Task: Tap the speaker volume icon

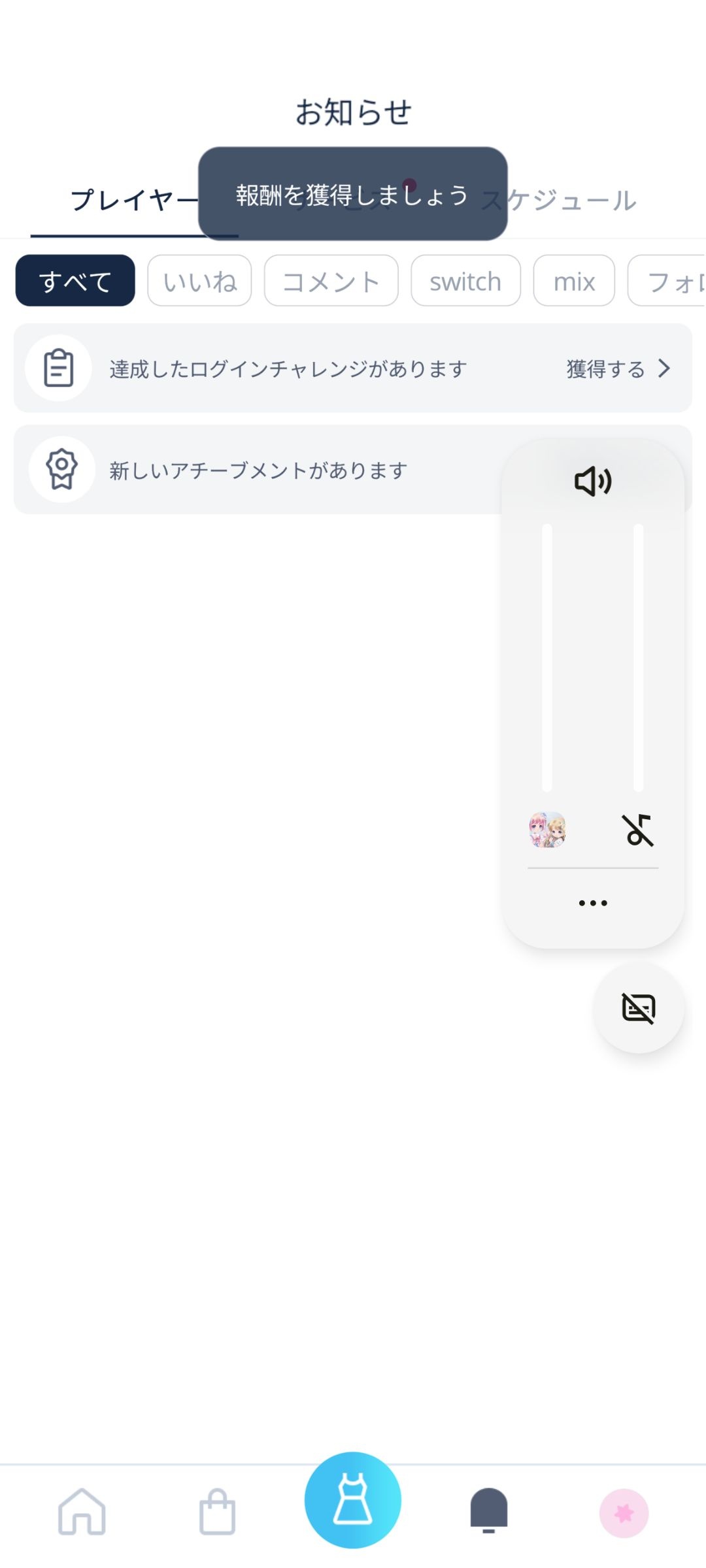Action: [592, 482]
